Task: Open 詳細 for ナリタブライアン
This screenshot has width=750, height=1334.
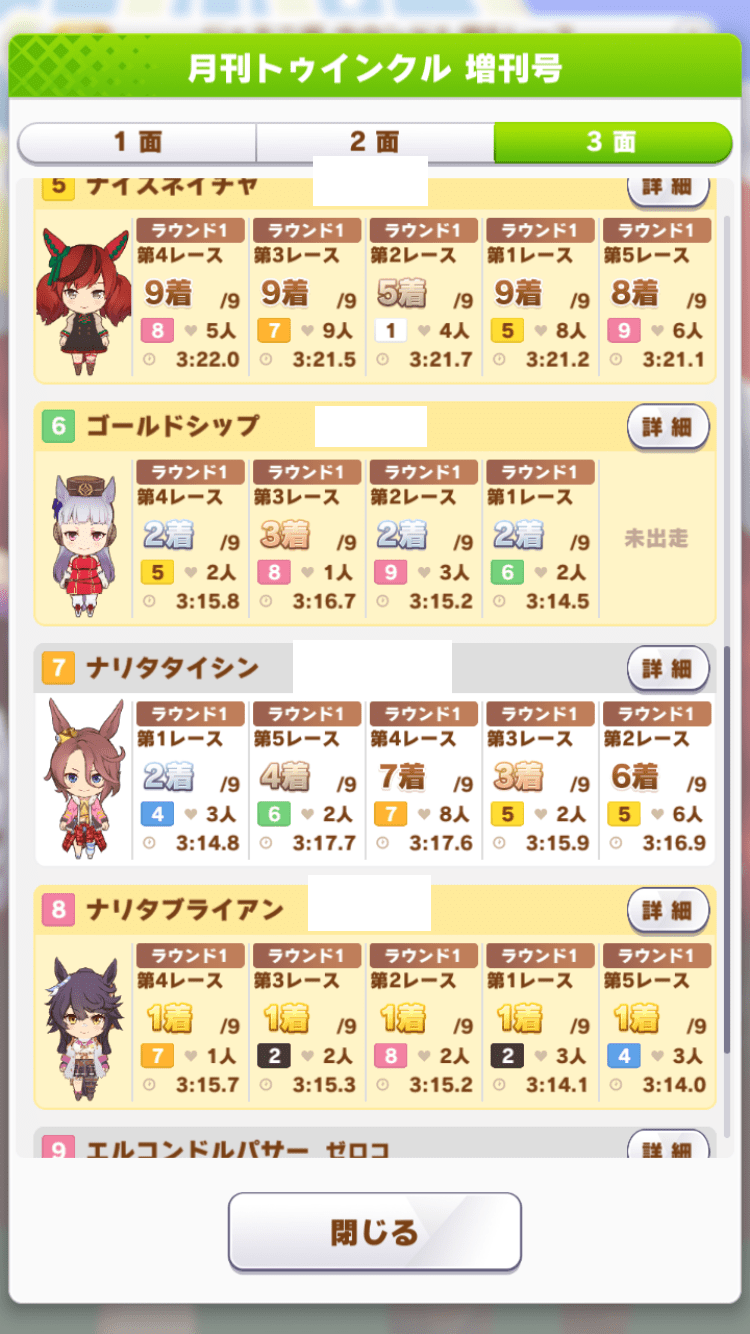Action: pyautogui.click(x=668, y=911)
